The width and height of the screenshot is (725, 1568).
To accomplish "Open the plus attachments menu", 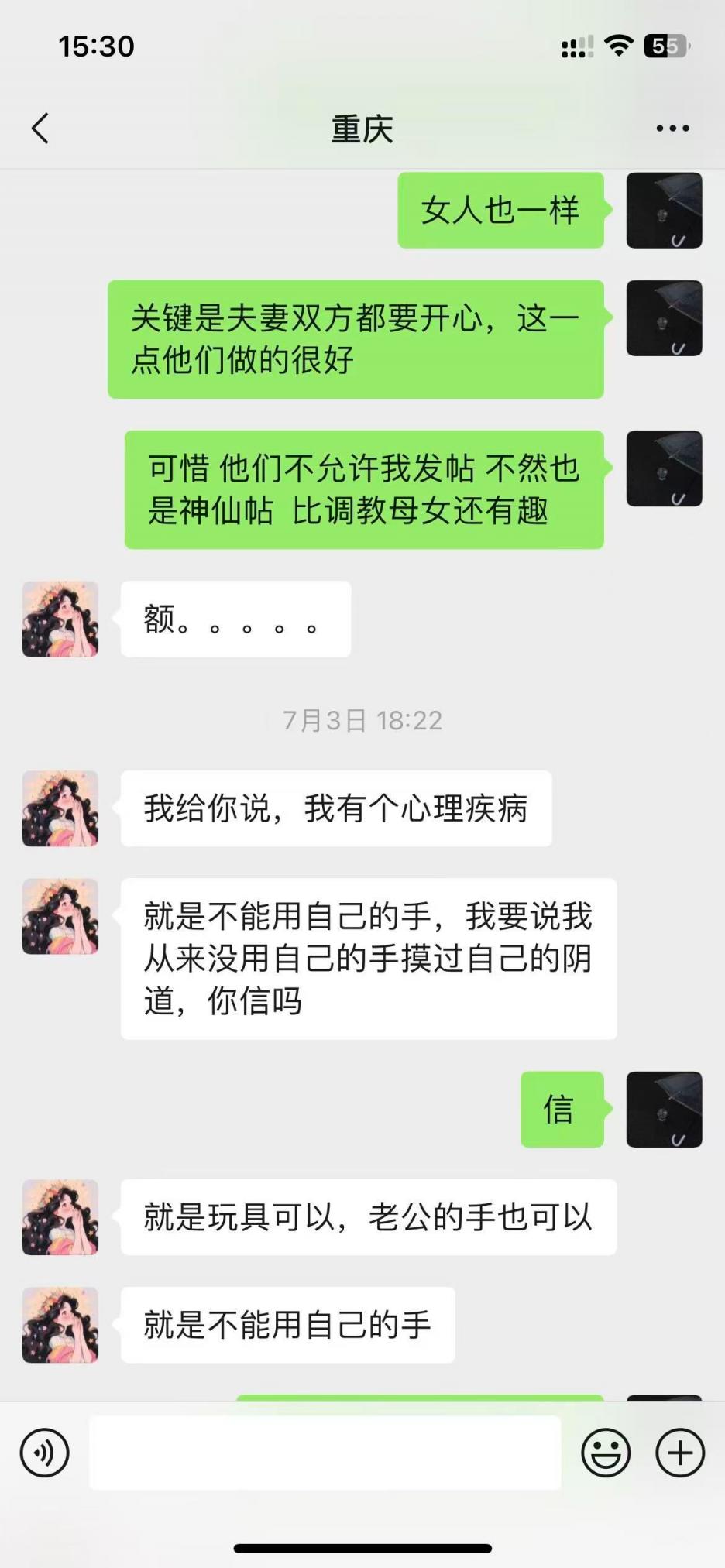I will [x=680, y=1453].
